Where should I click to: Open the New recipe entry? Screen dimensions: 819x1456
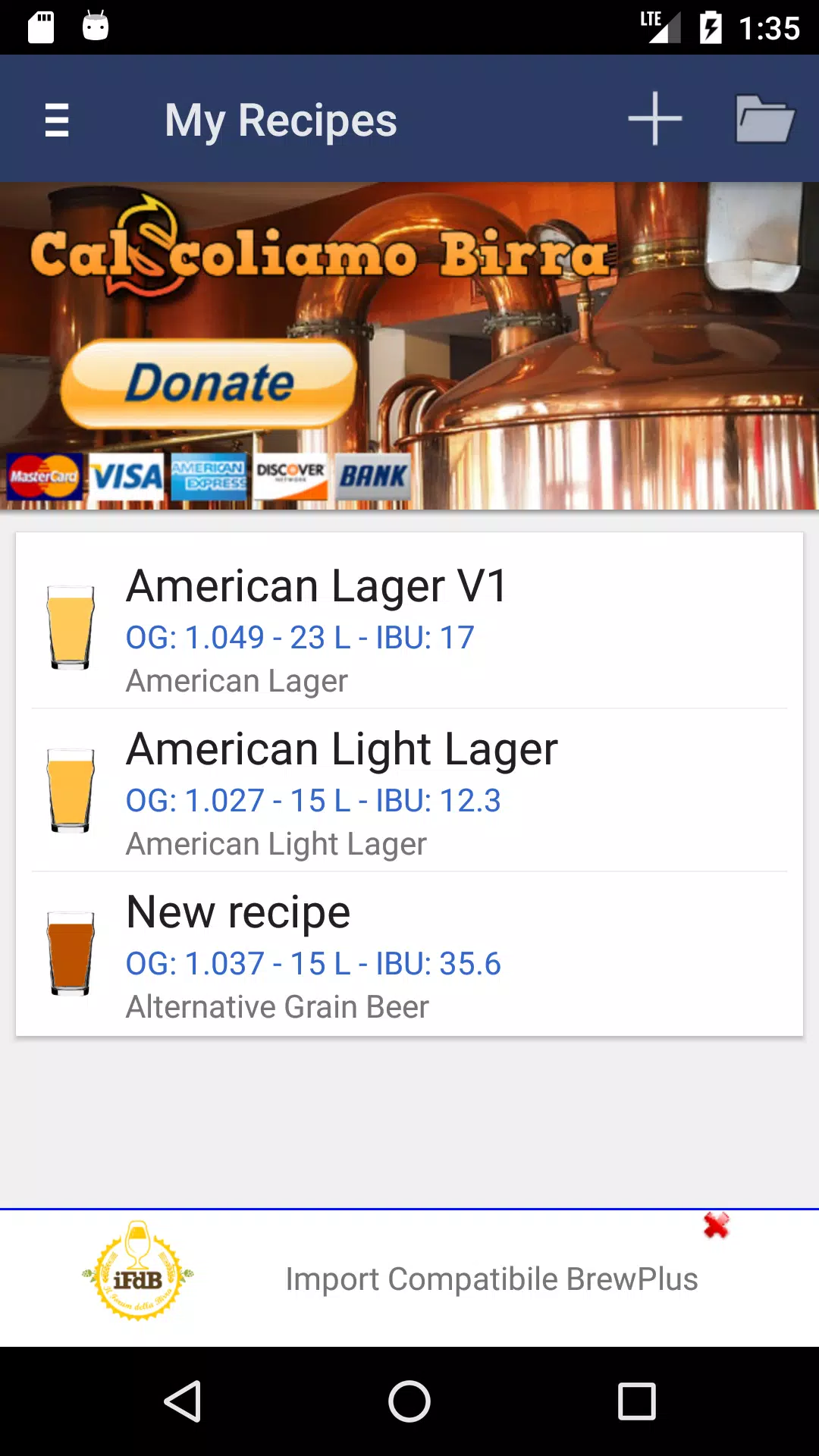pyautogui.click(x=409, y=953)
